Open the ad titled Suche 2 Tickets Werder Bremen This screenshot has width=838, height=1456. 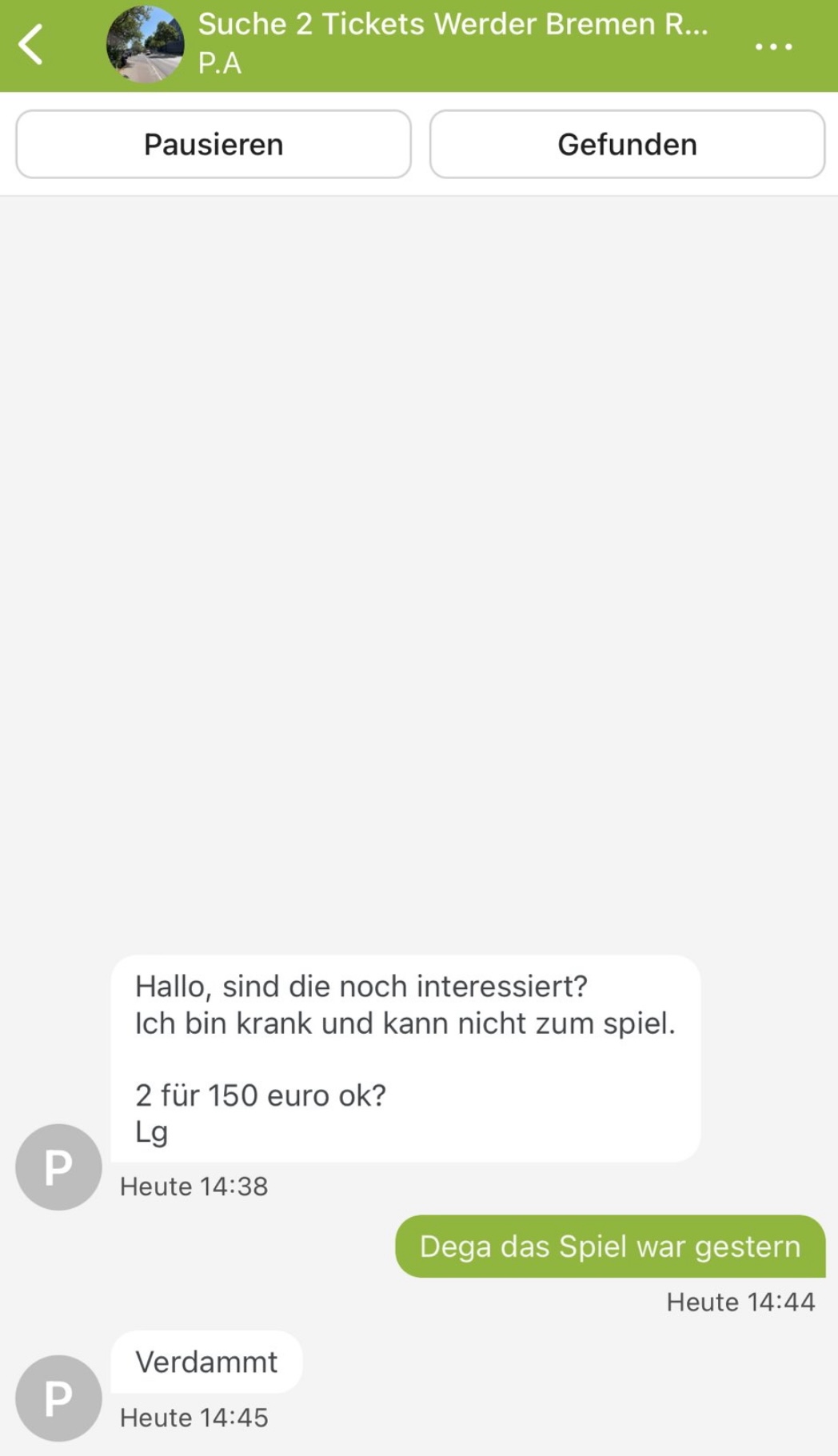click(453, 24)
